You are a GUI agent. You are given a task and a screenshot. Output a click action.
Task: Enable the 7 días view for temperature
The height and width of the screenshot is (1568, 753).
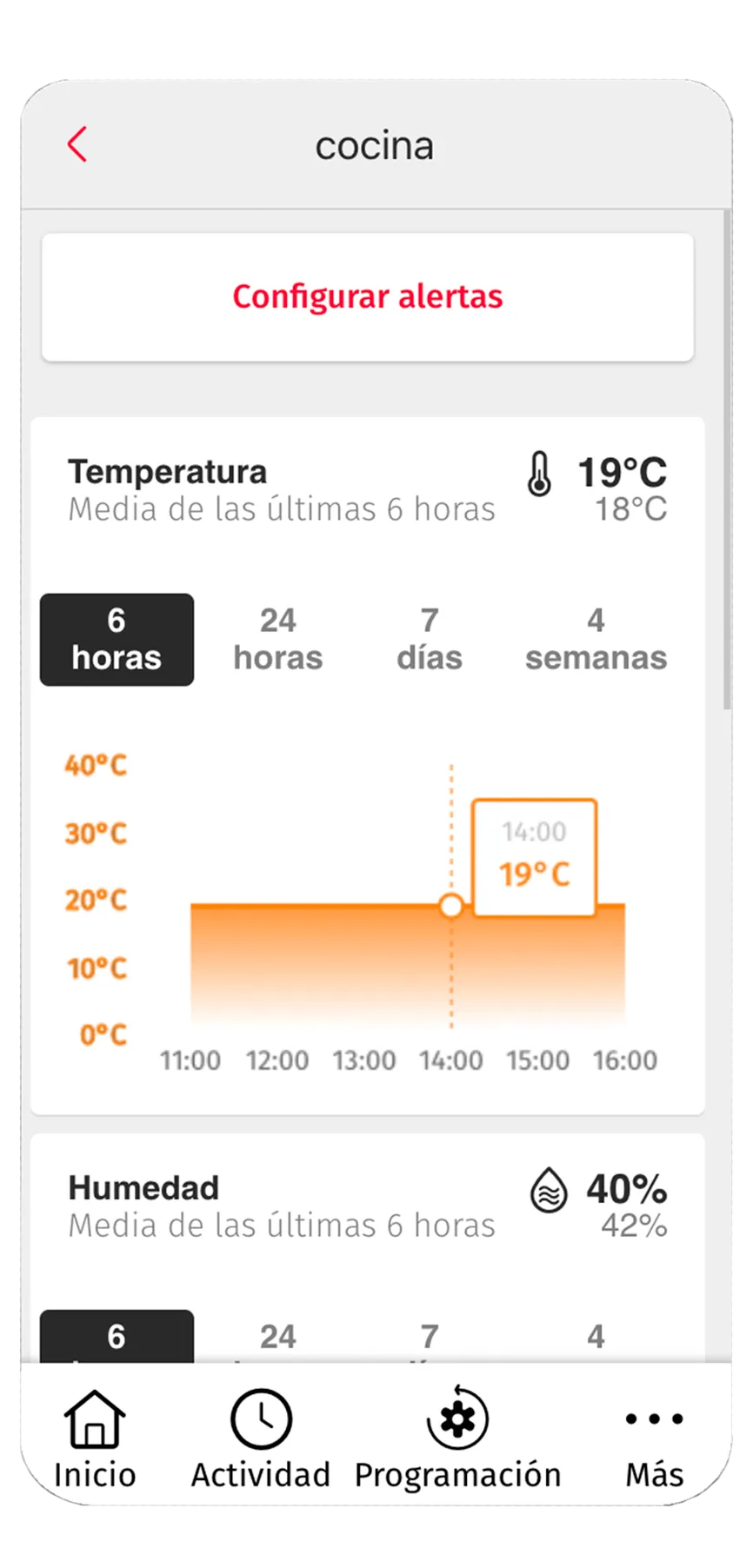[x=428, y=639]
